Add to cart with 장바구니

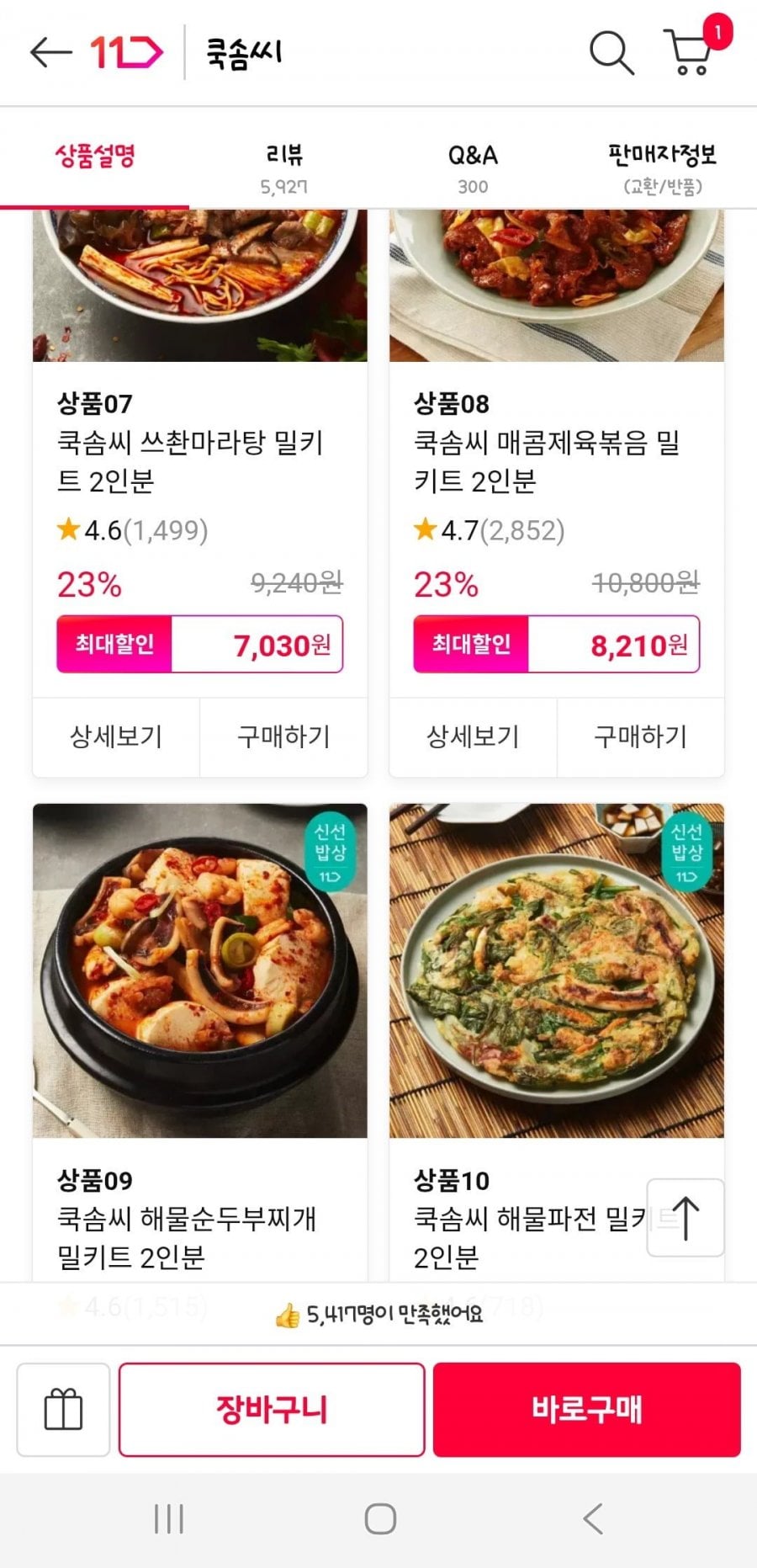click(272, 1410)
